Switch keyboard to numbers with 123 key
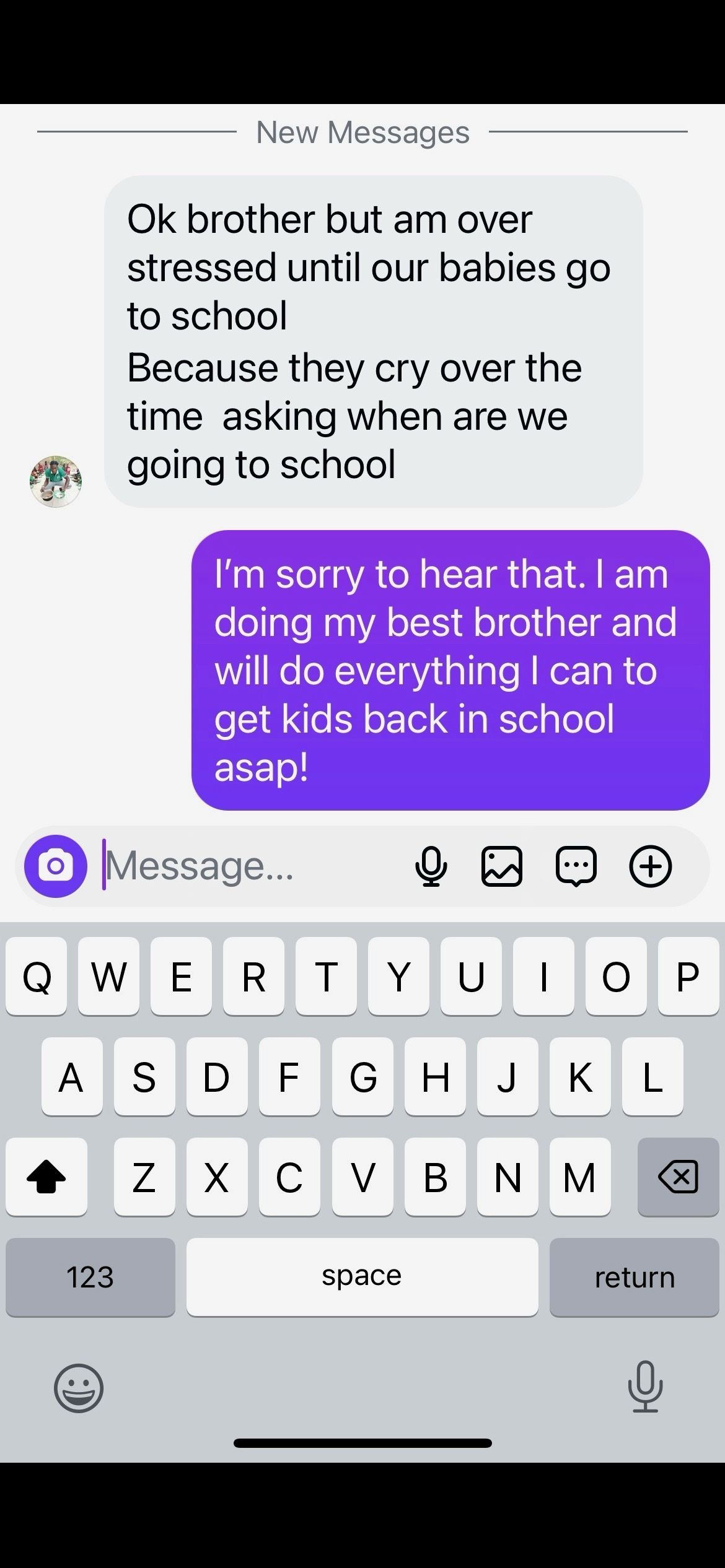Viewport: 725px width, 1568px height. [x=90, y=1277]
